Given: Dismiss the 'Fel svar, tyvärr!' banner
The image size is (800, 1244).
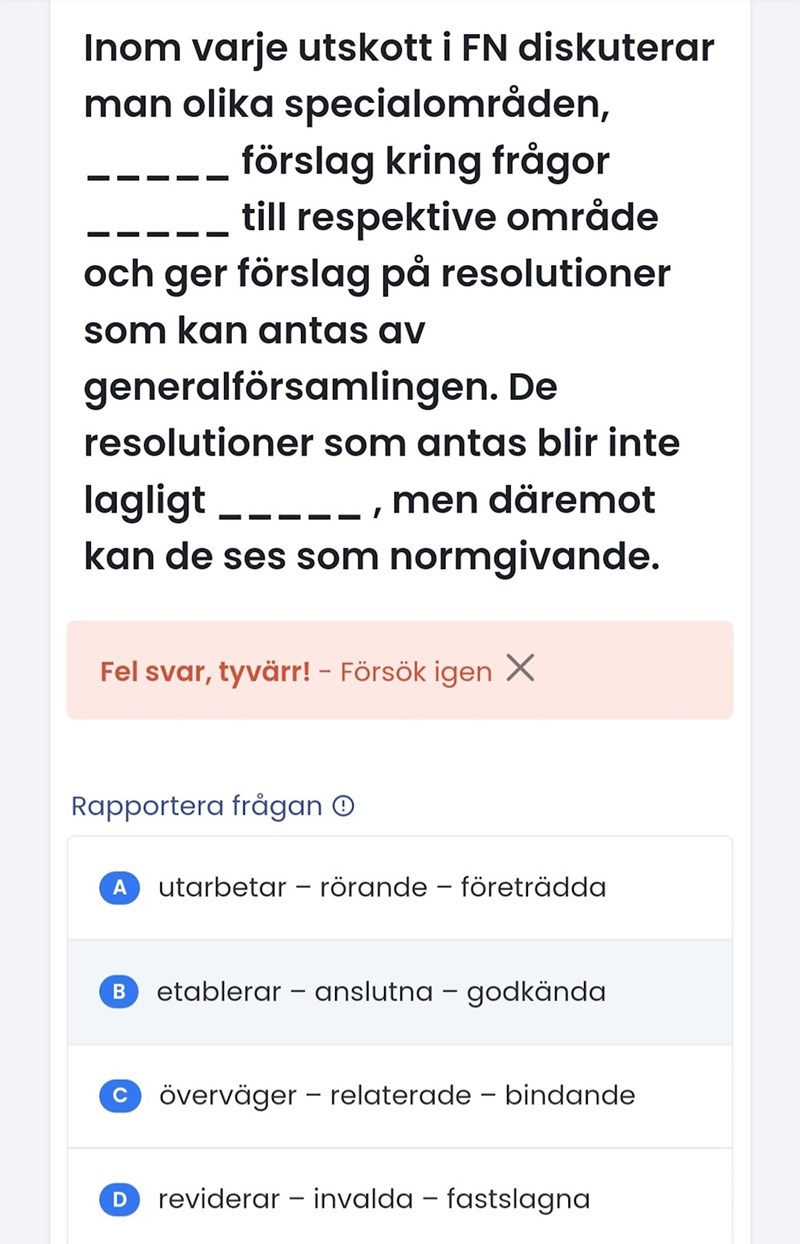Looking at the screenshot, I should click(520, 669).
